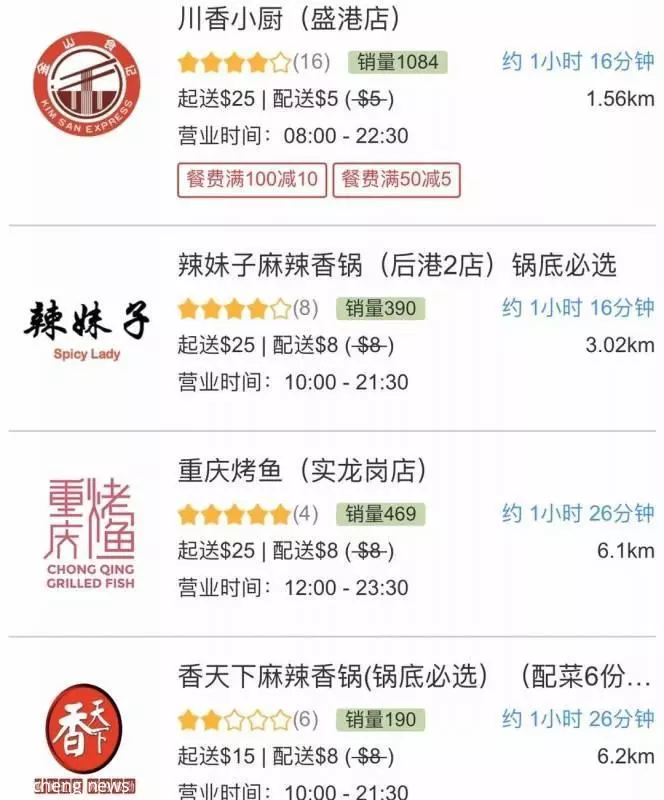Select the 重庆烤鱼（实龙岗店）restaurant

[x=301, y=470]
